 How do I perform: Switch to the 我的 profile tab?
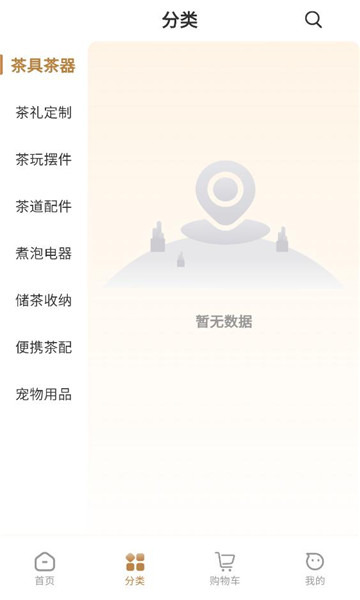coord(315,569)
